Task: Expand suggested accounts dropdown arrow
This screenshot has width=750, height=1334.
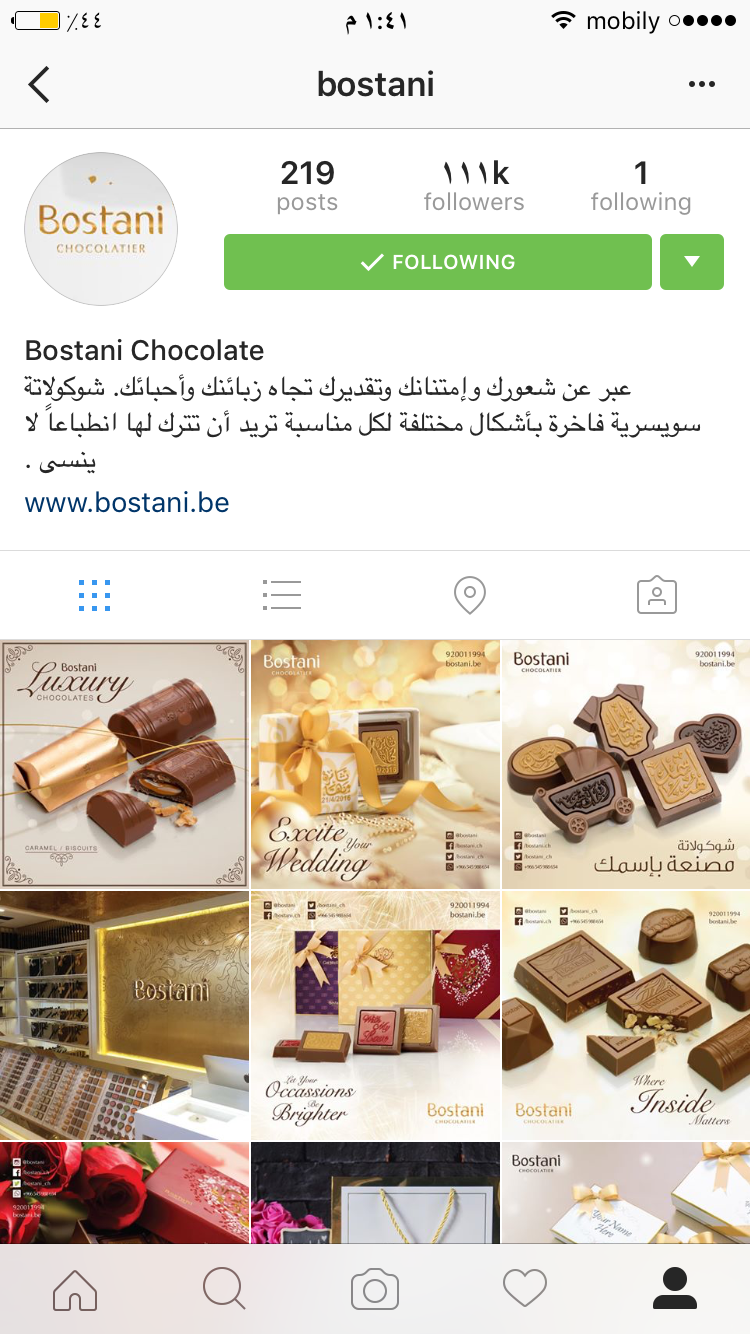Action: pos(691,262)
